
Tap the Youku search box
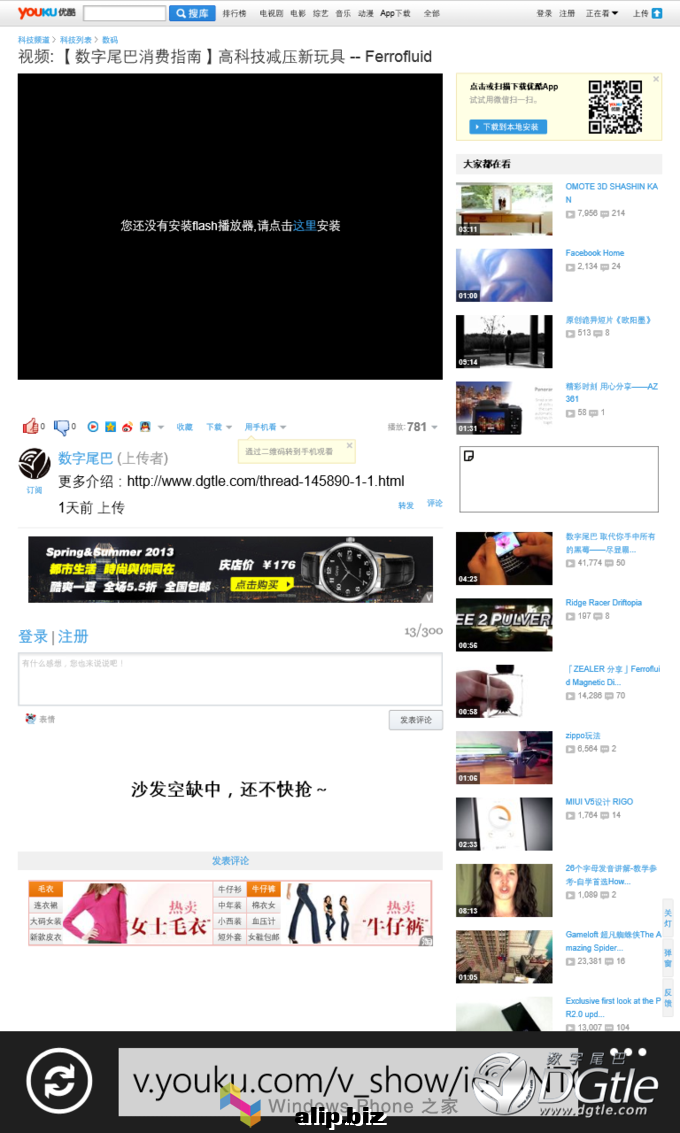point(124,14)
